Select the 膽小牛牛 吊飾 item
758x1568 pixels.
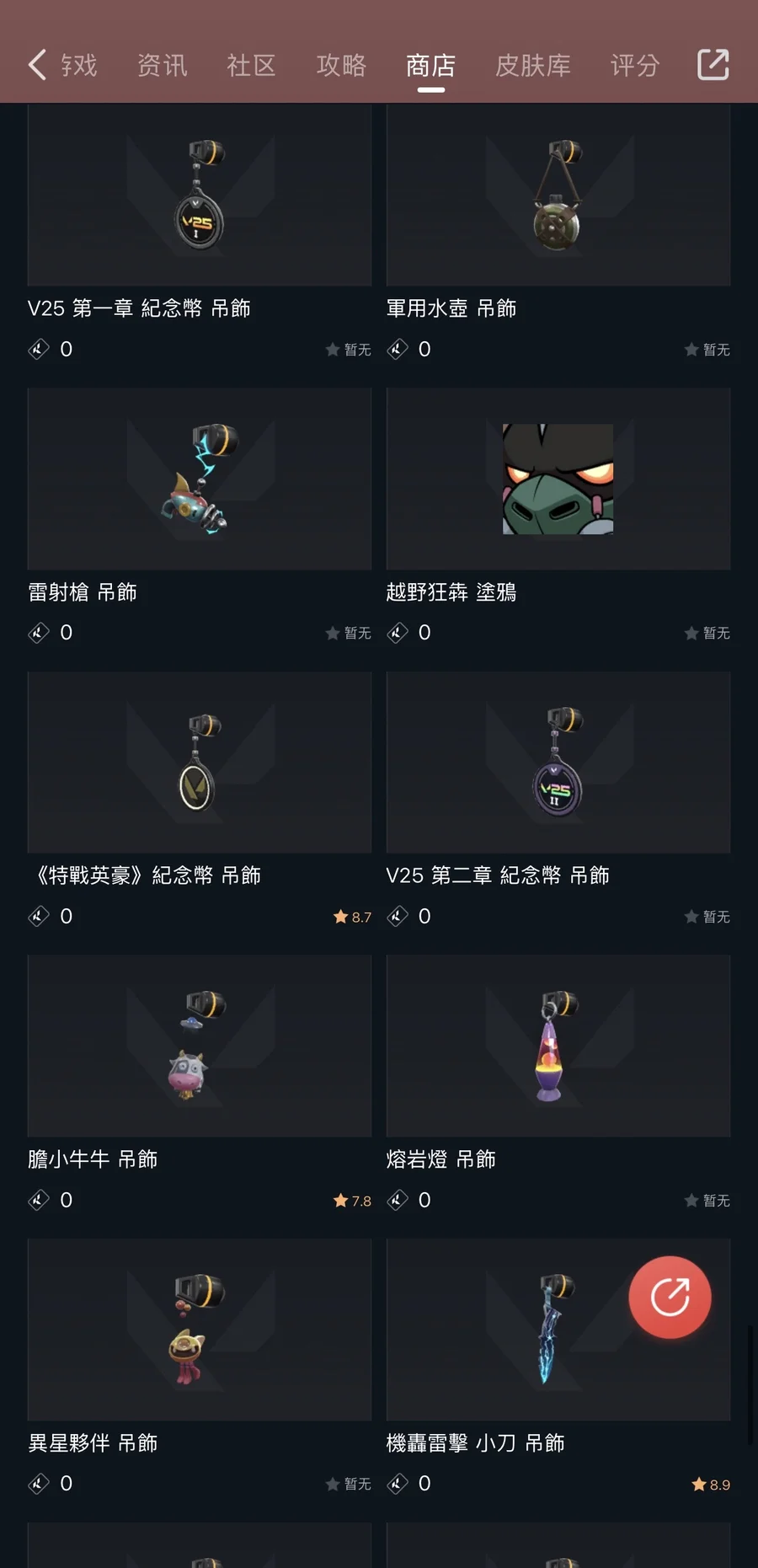pos(200,1046)
